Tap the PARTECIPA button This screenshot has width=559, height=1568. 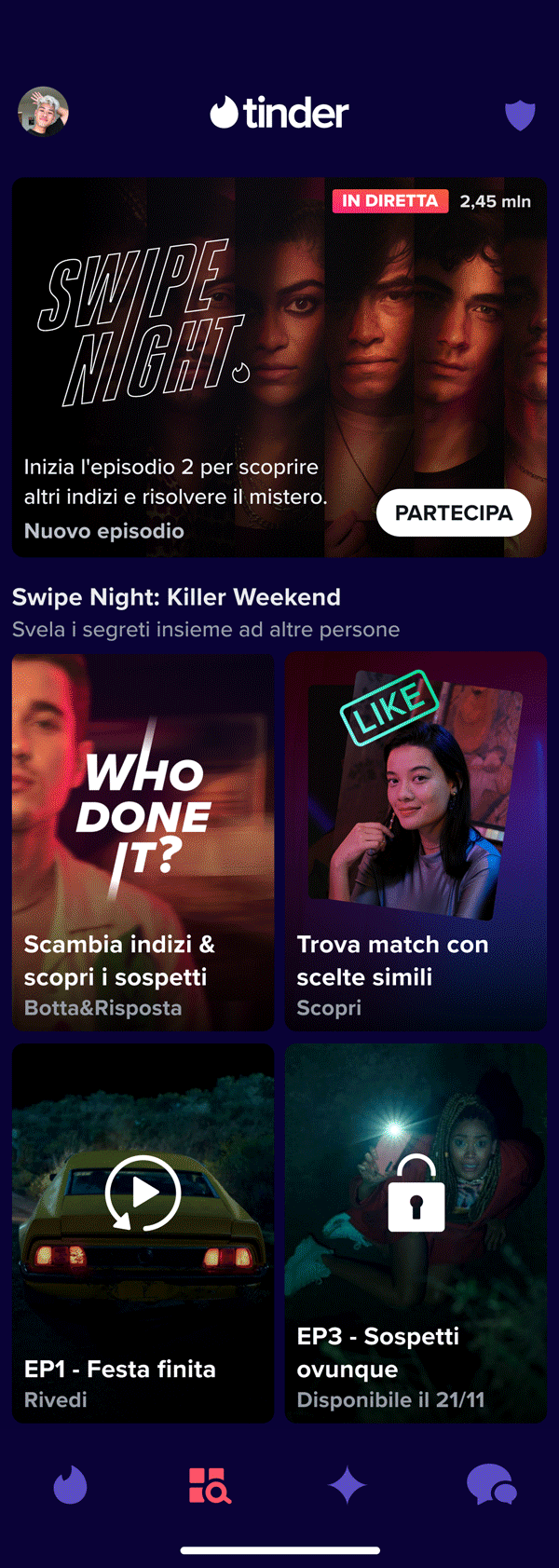click(454, 512)
